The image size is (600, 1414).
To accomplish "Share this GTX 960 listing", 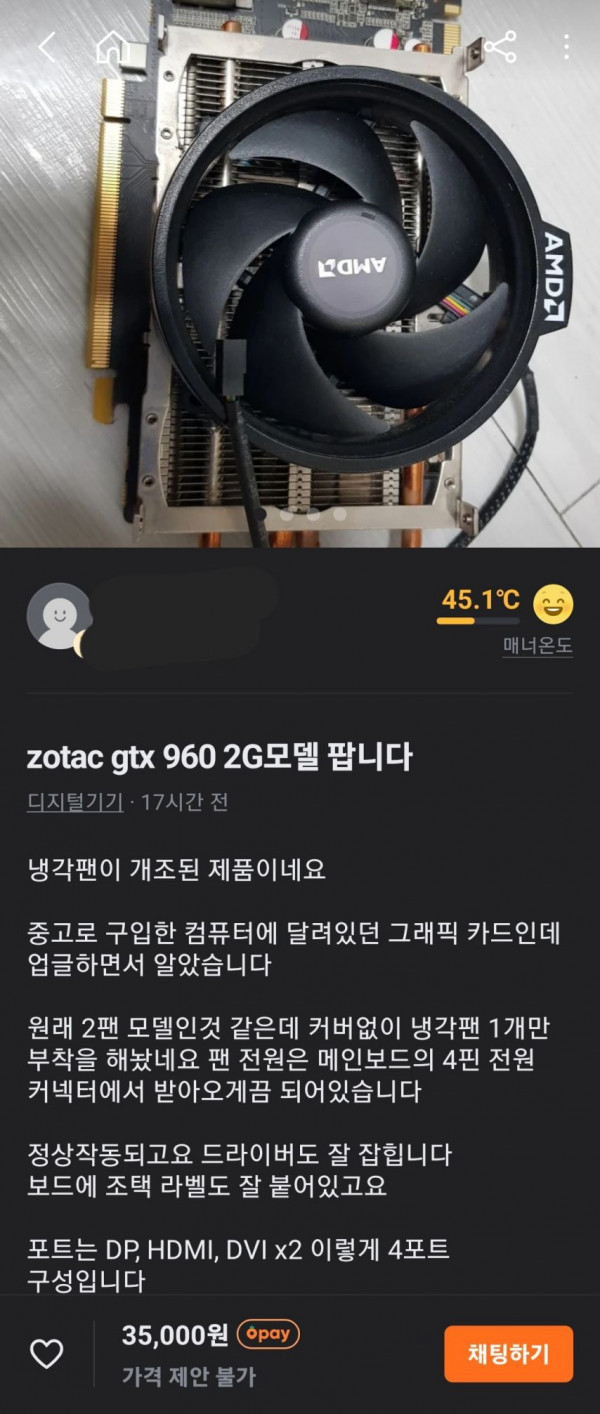I will coord(499,46).
